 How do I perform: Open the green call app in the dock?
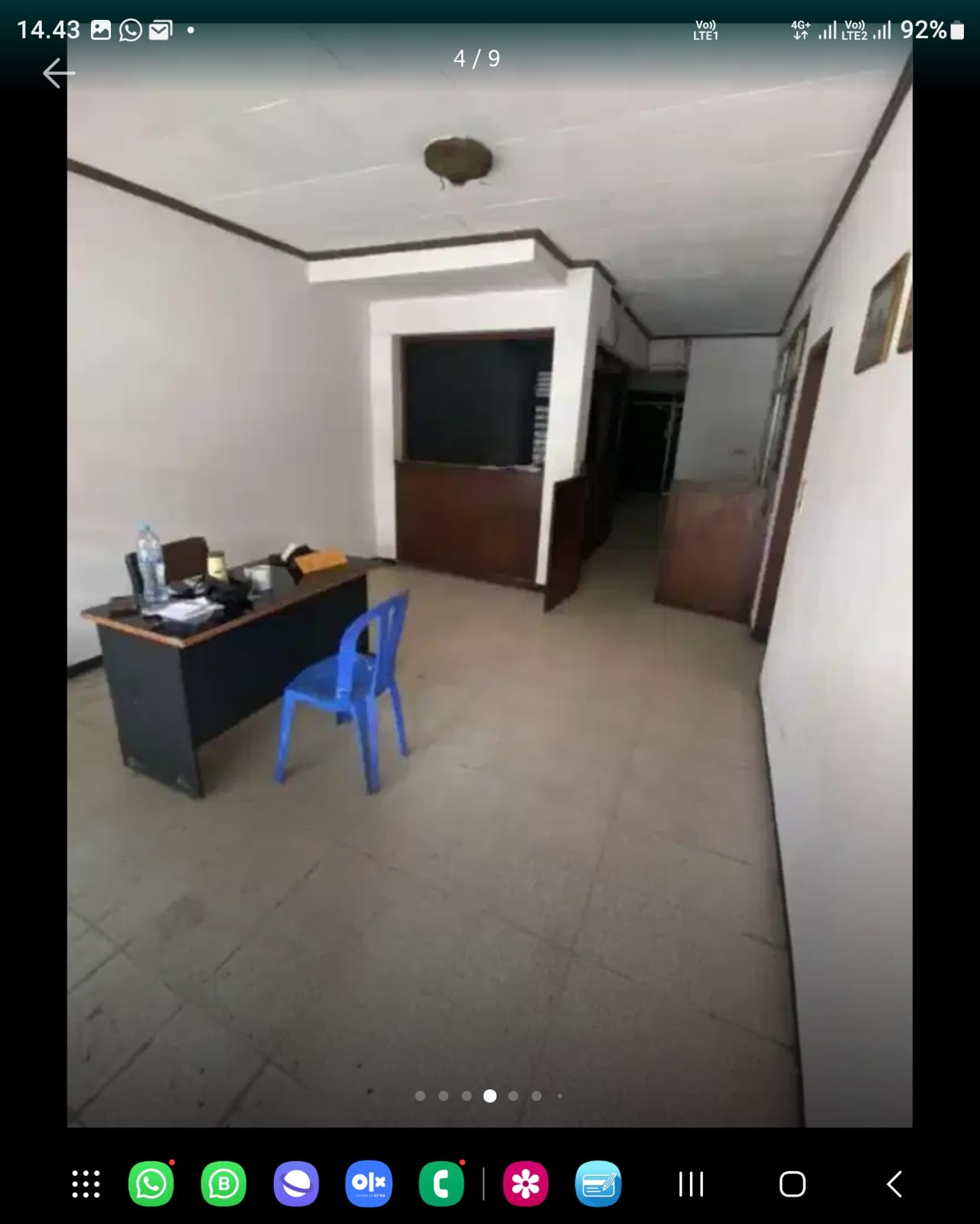click(441, 1184)
